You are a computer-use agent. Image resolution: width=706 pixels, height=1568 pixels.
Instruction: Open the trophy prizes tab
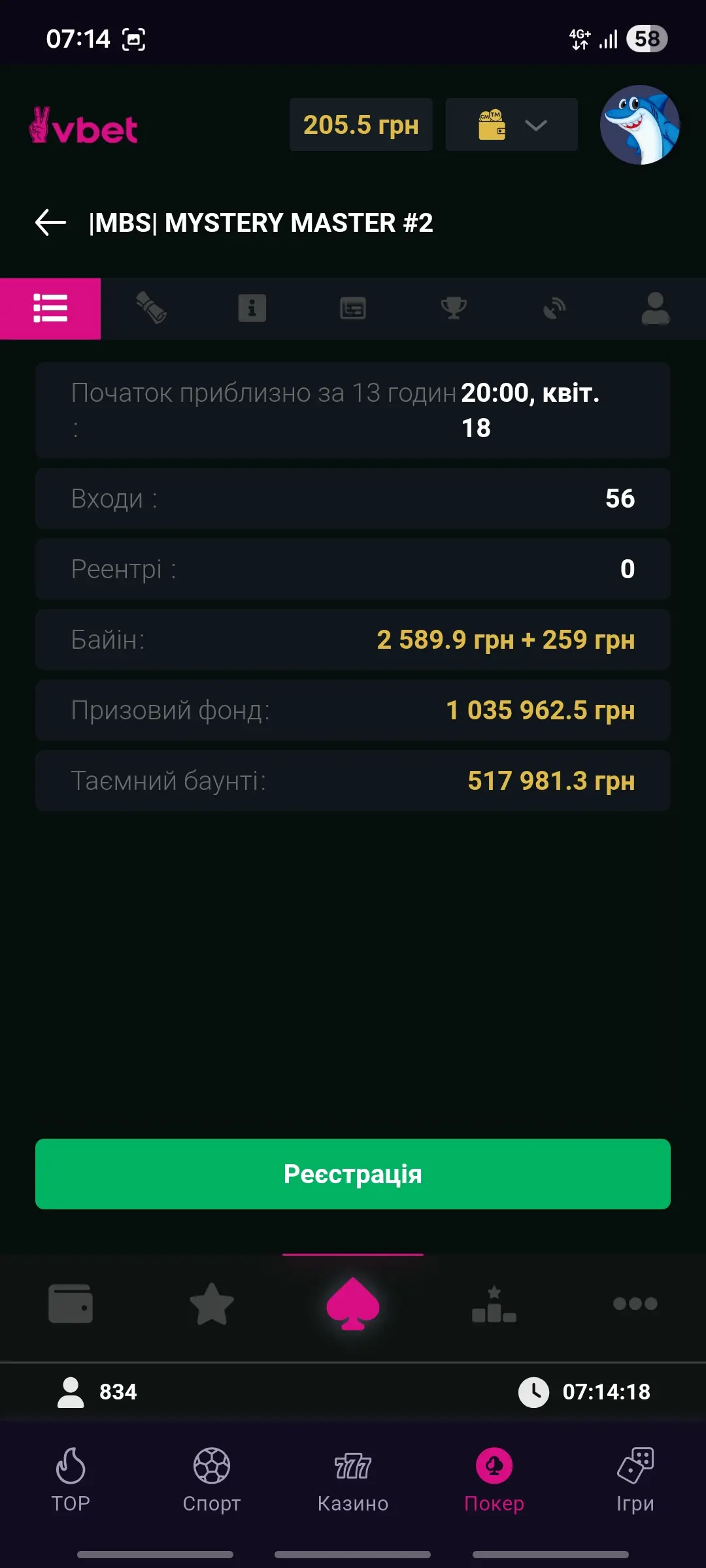(454, 308)
